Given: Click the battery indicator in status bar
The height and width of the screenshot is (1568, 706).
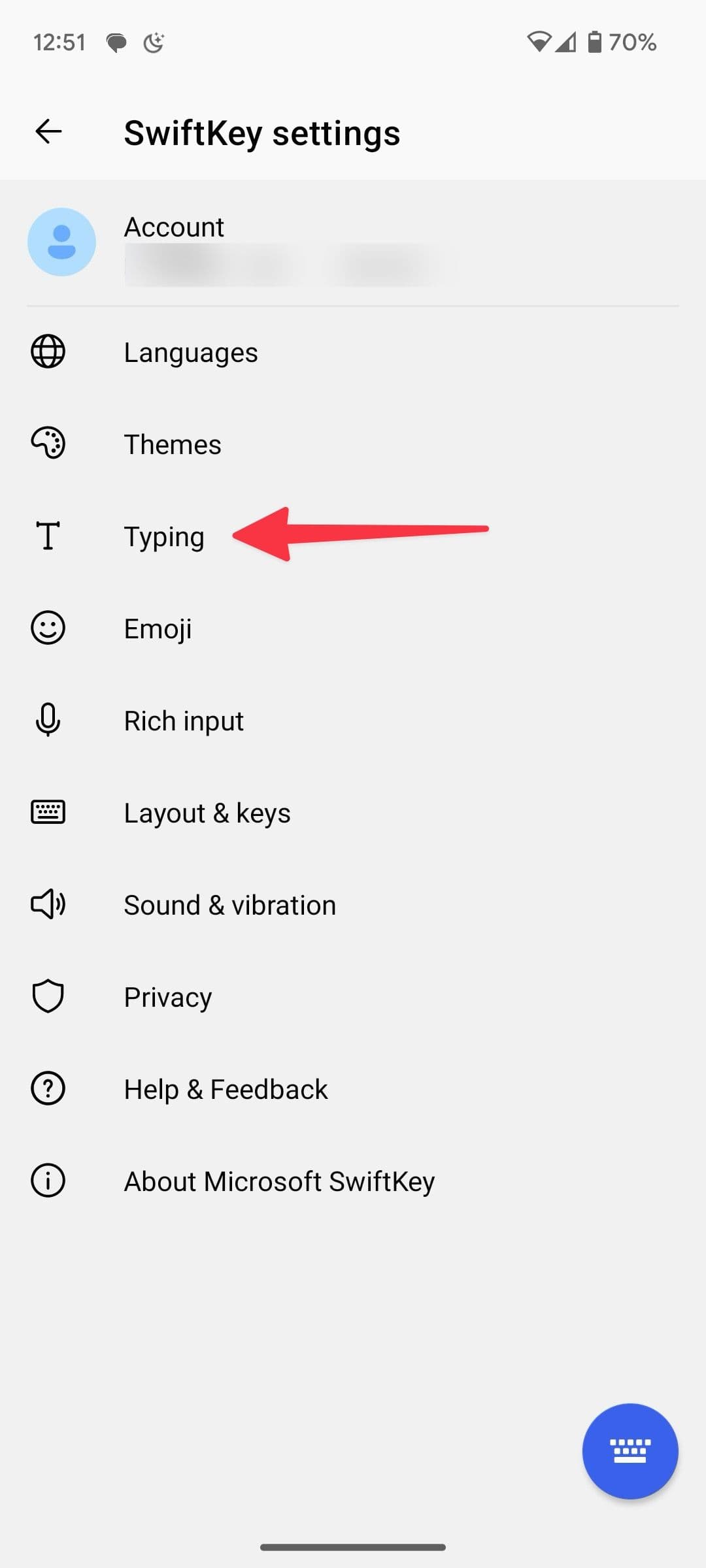Looking at the screenshot, I should pyautogui.click(x=594, y=41).
